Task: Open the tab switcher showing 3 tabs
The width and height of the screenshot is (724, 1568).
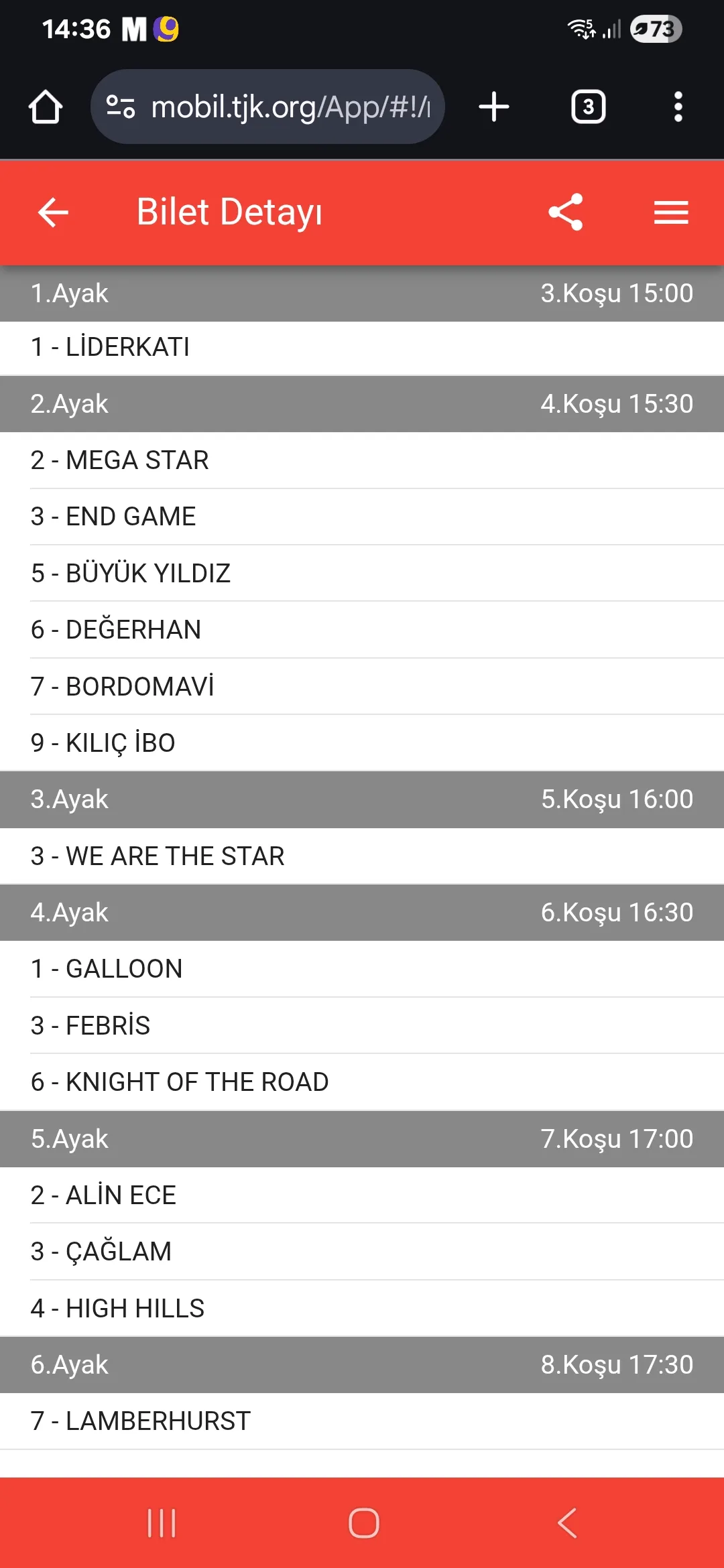Action: coord(588,107)
